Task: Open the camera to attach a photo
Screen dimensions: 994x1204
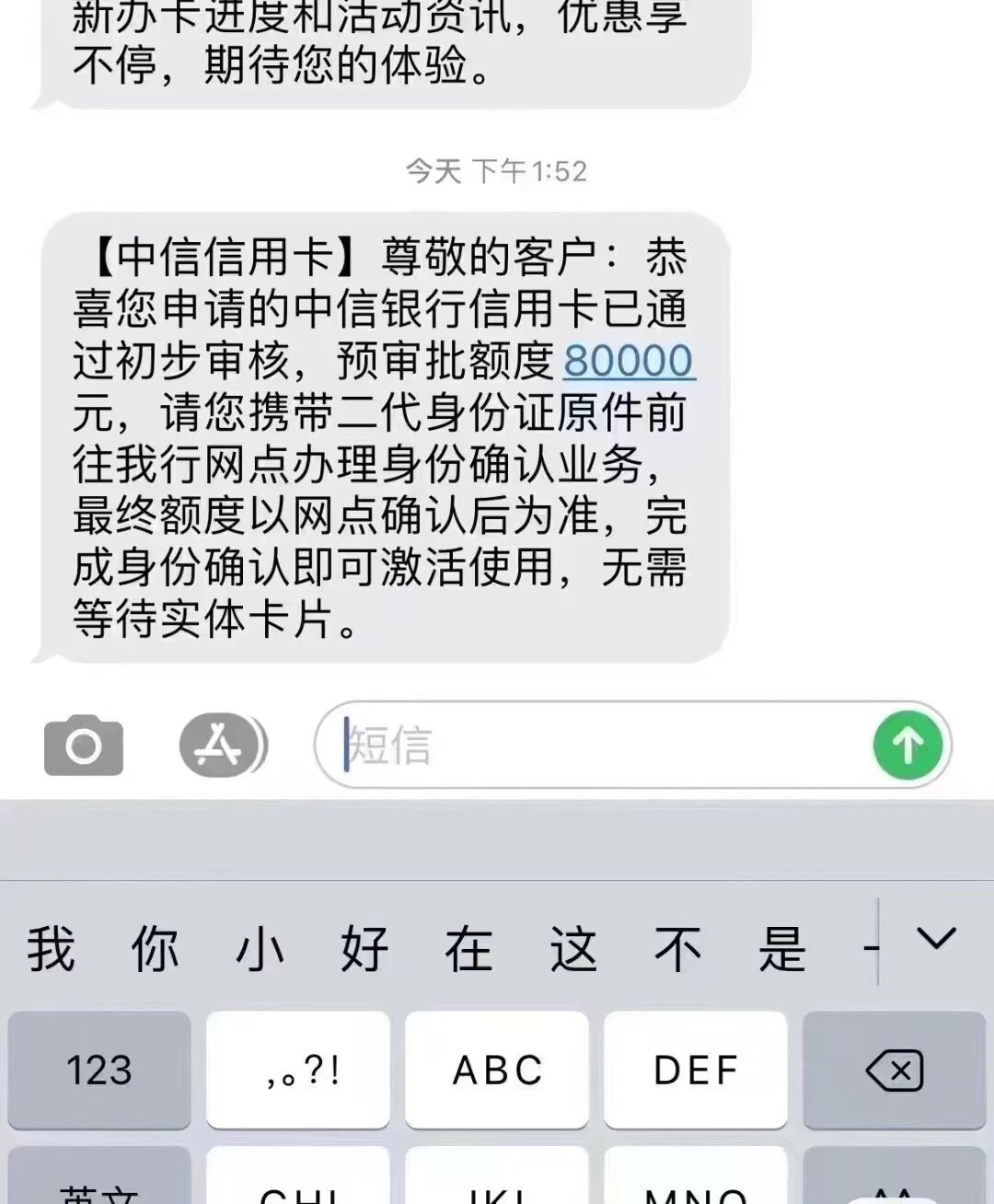Action: (x=84, y=746)
